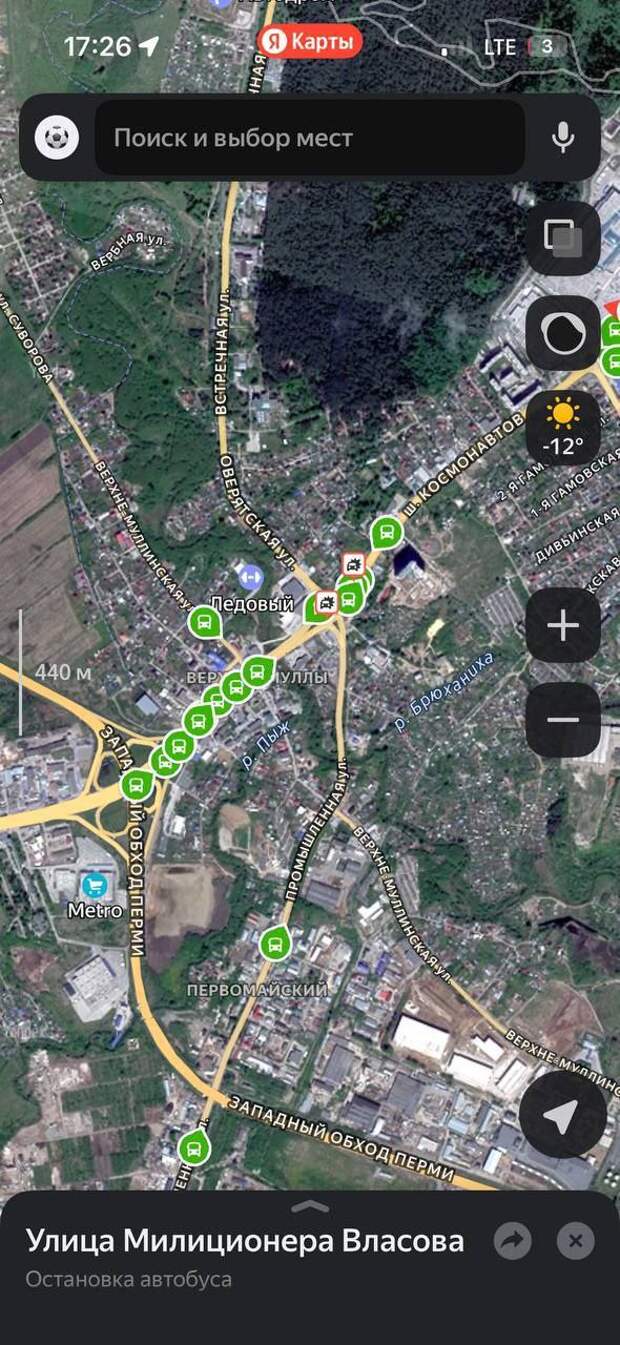620x1345 pixels.
Task: Return to Яндекс Карты via the top pill
Action: (x=310, y=42)
